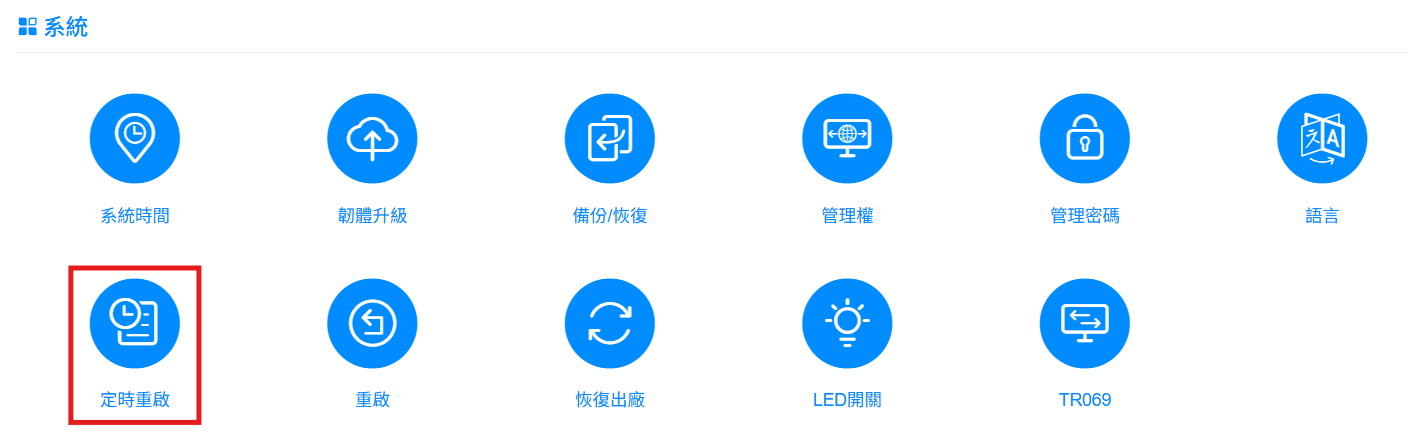Open 備份/恢復 backup and restore
This screenshot has height=437, width=1408.
[609, 139]
